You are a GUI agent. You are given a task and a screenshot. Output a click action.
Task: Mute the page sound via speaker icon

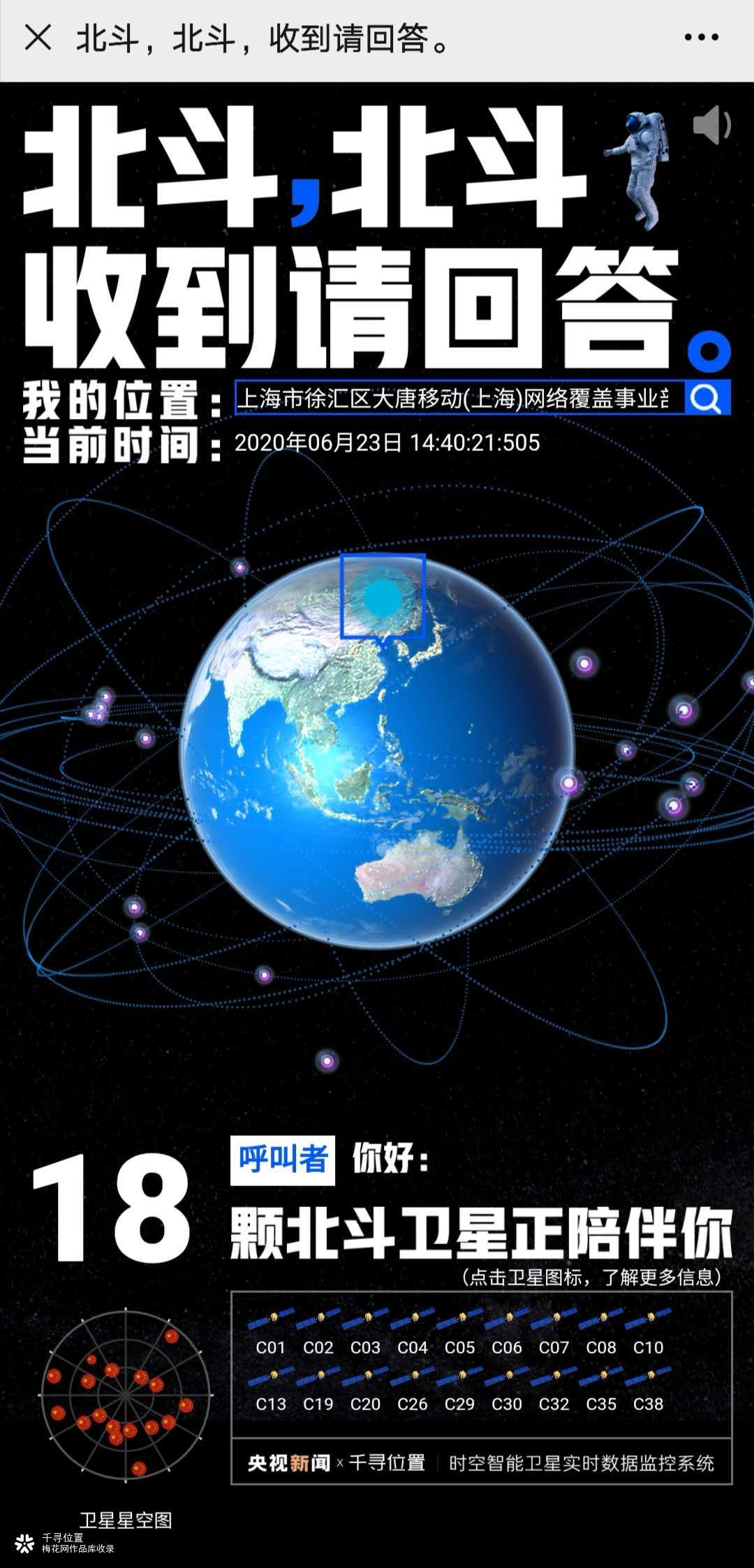click(711, 125)
